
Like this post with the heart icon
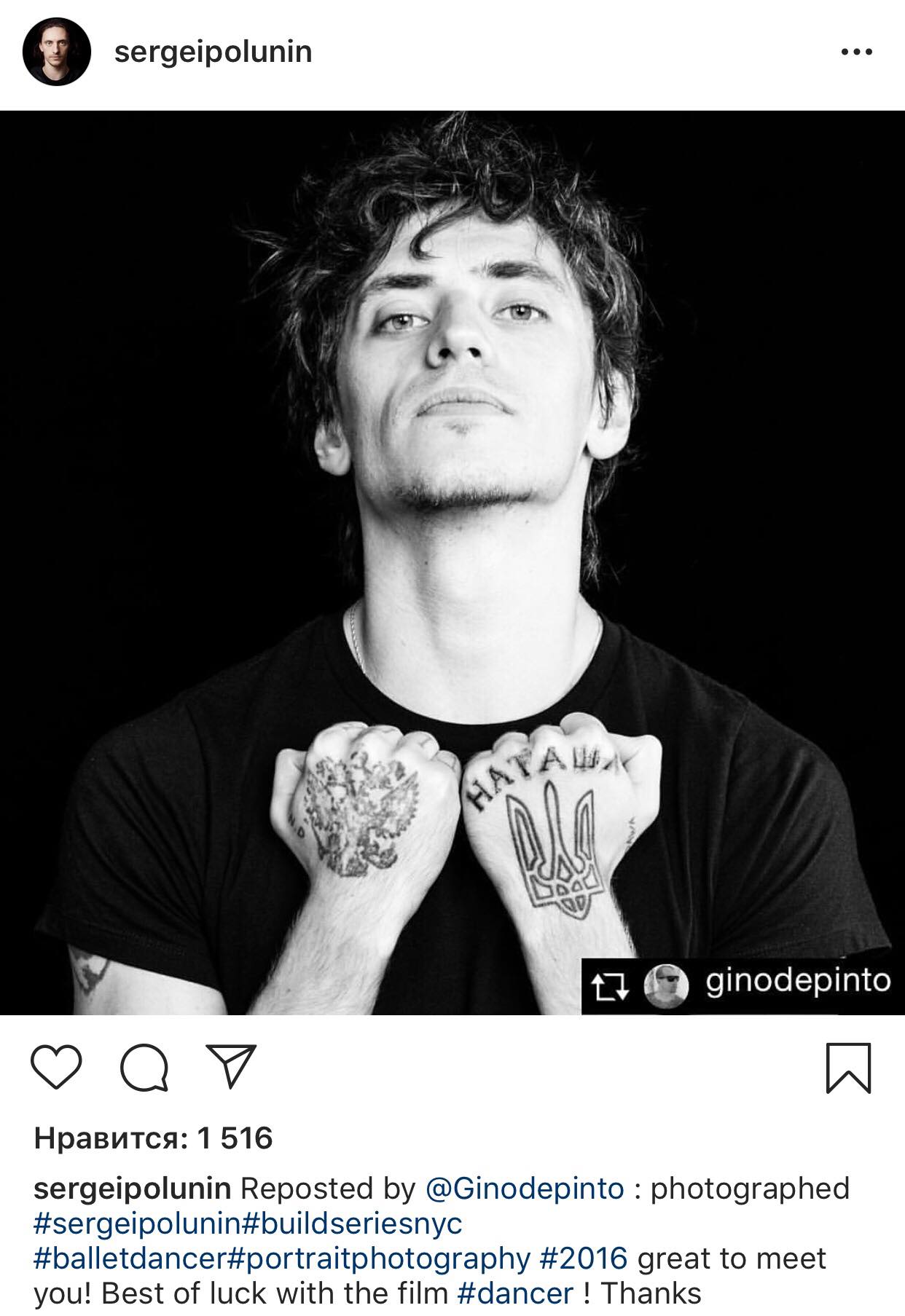click(x=56, y=1068)
